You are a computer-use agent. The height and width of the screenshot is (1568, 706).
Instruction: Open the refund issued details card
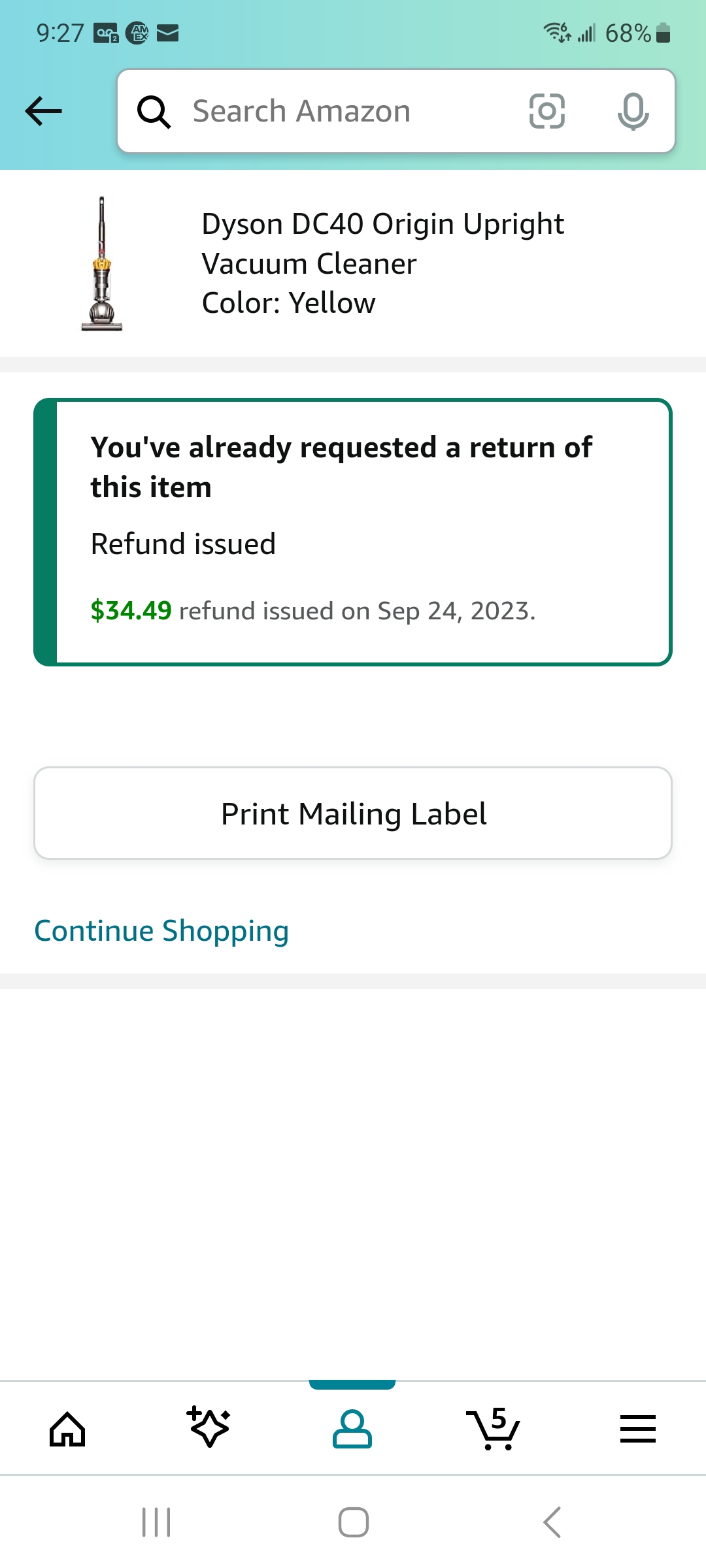pyautogui.click(x=353, y=532)
